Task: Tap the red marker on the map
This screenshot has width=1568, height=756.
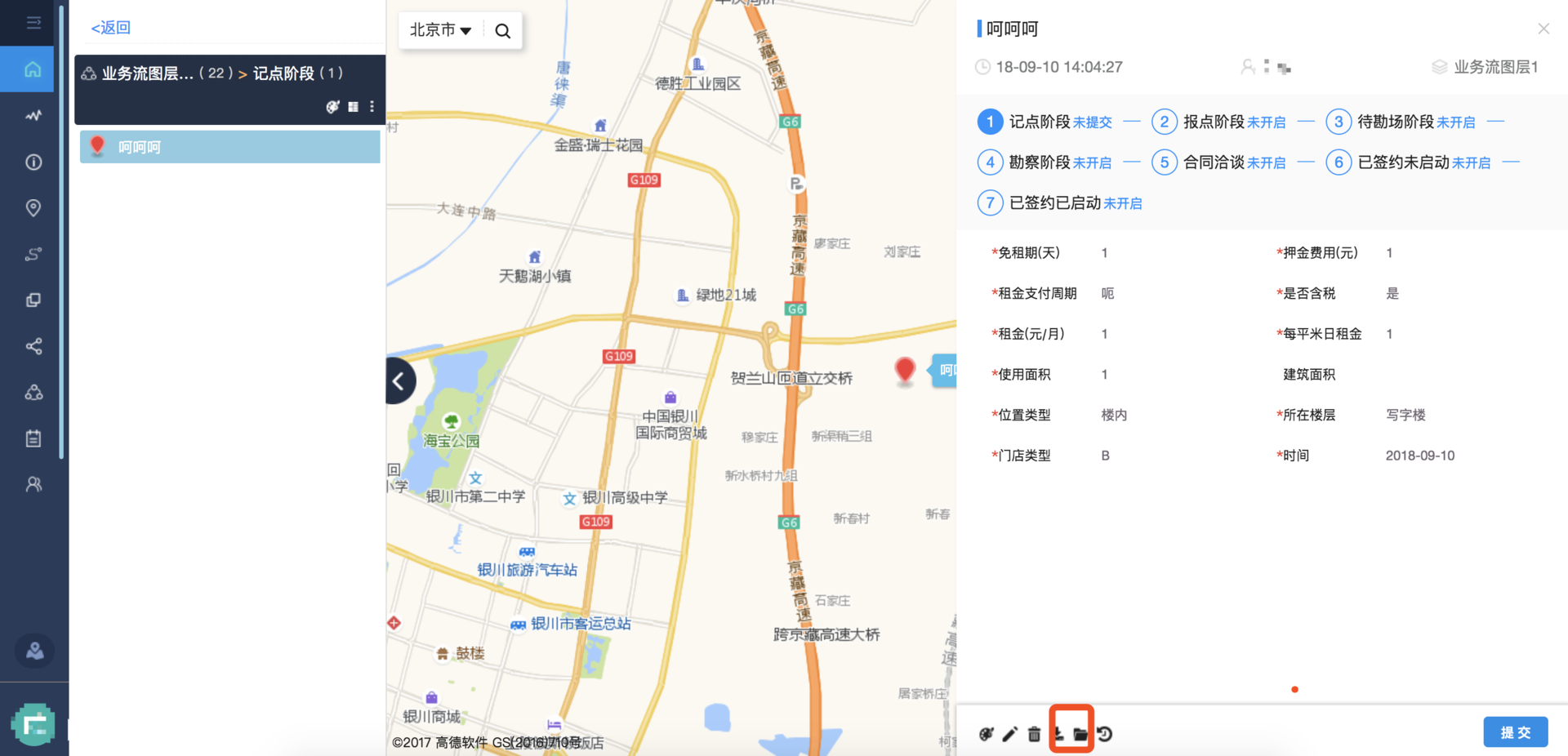Action: tap(905, 370)
